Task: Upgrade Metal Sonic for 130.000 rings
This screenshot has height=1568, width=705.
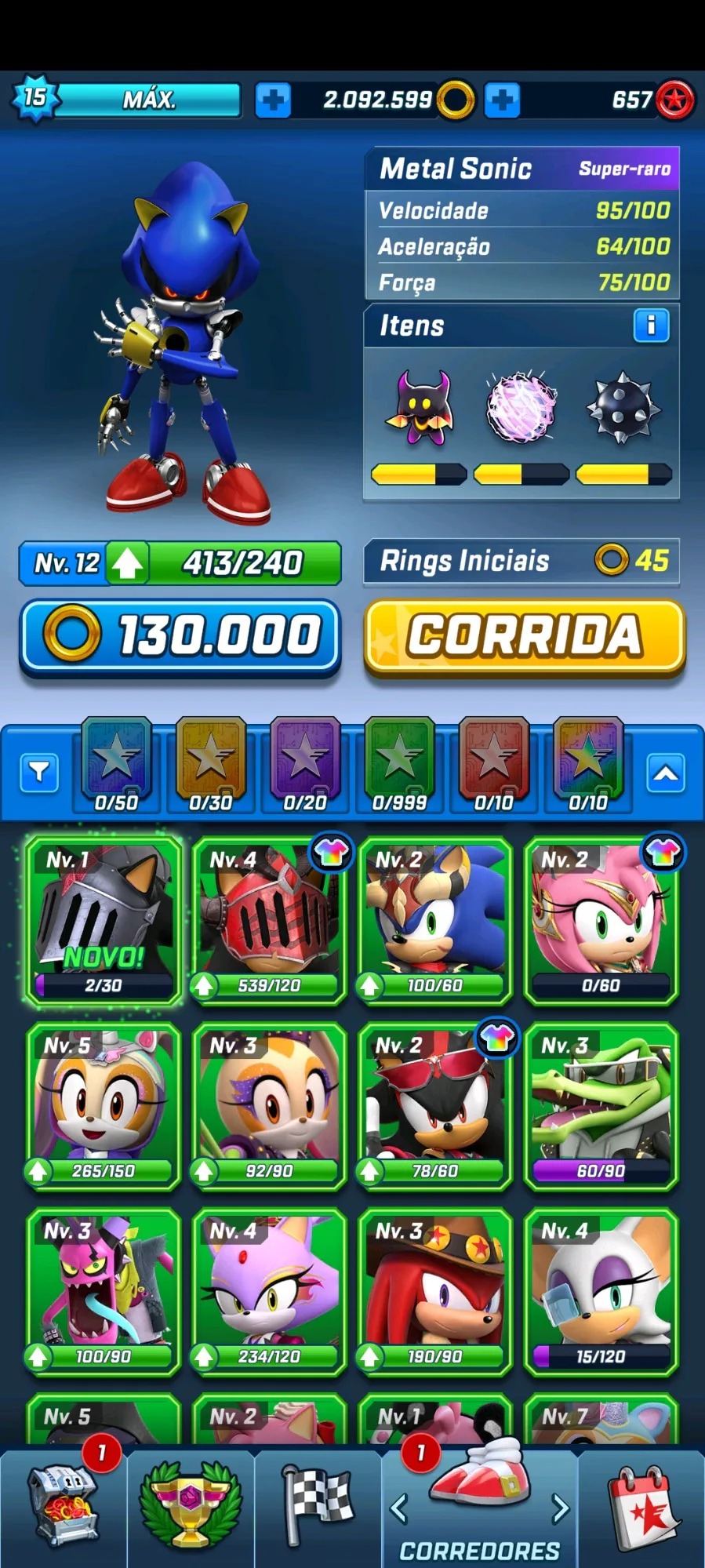Action: [x=180, y=636]
